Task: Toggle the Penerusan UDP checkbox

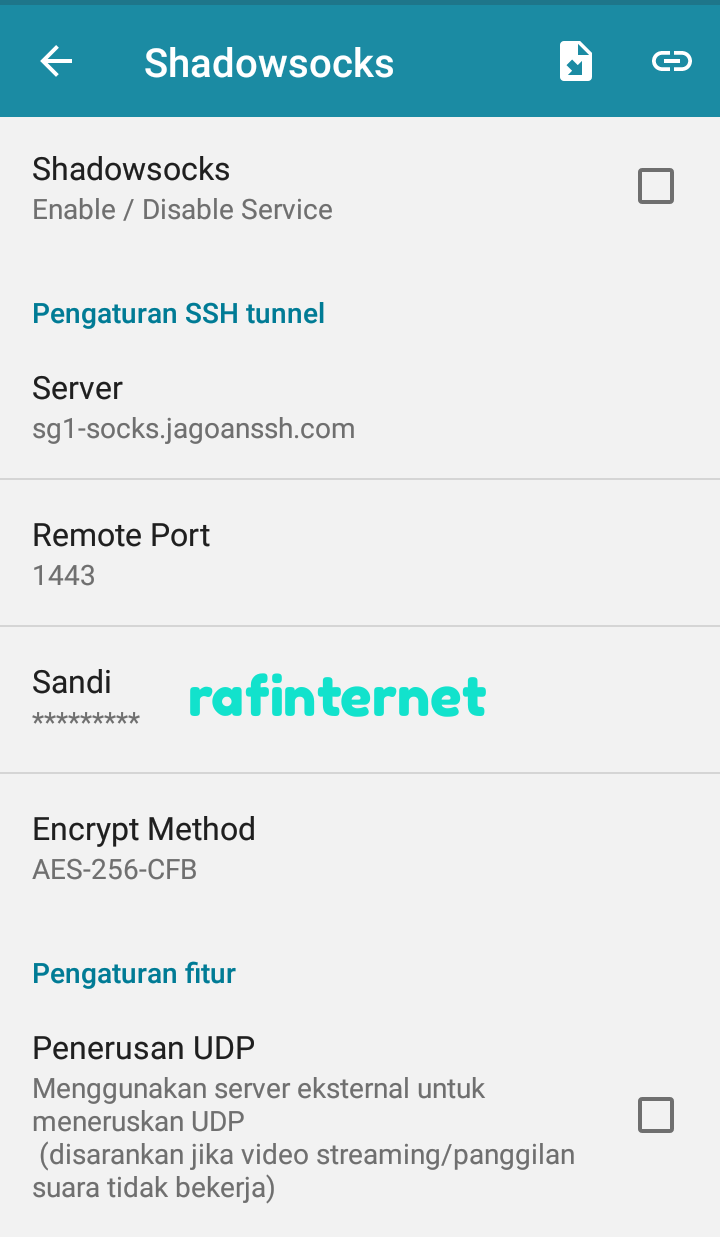Action: [655, 1115]
